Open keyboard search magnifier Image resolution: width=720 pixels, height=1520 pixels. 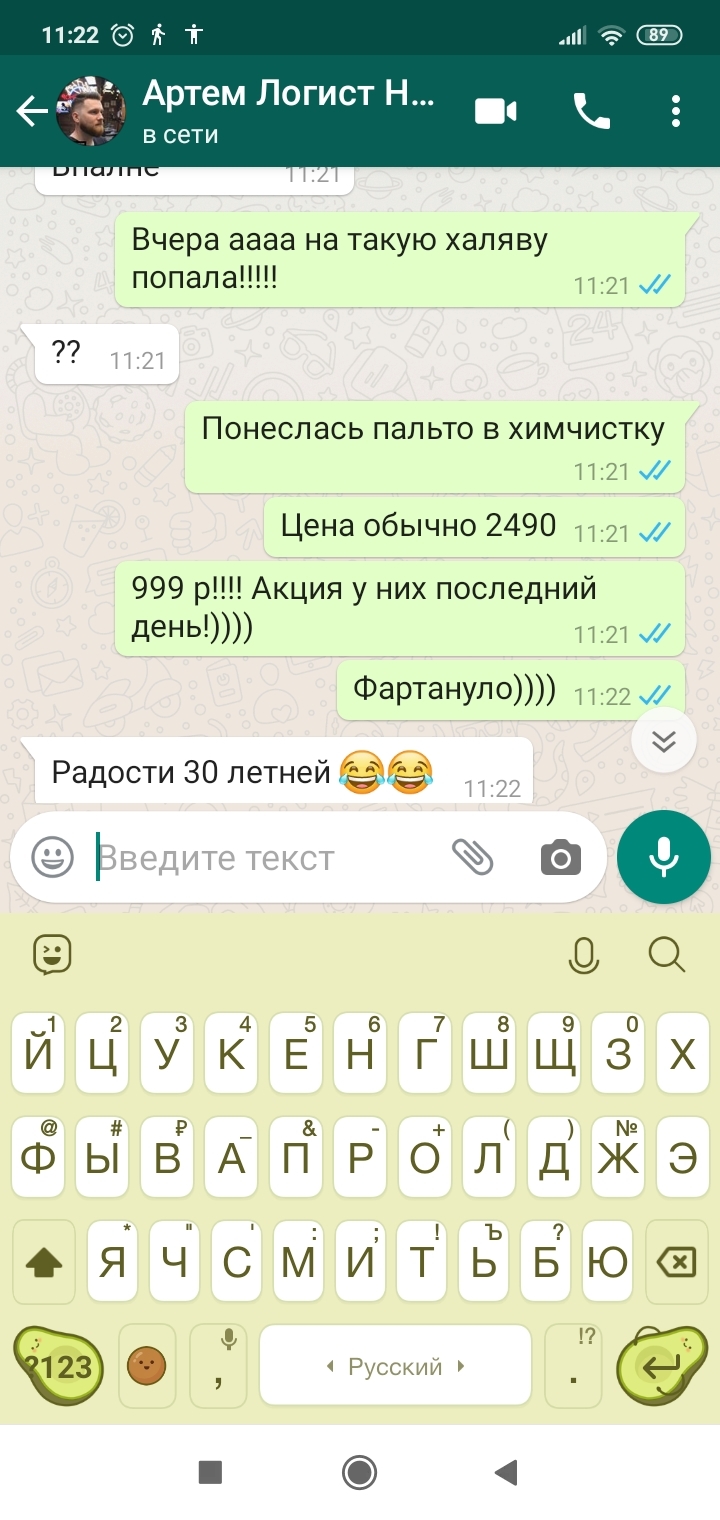click(x=667, y=954)
